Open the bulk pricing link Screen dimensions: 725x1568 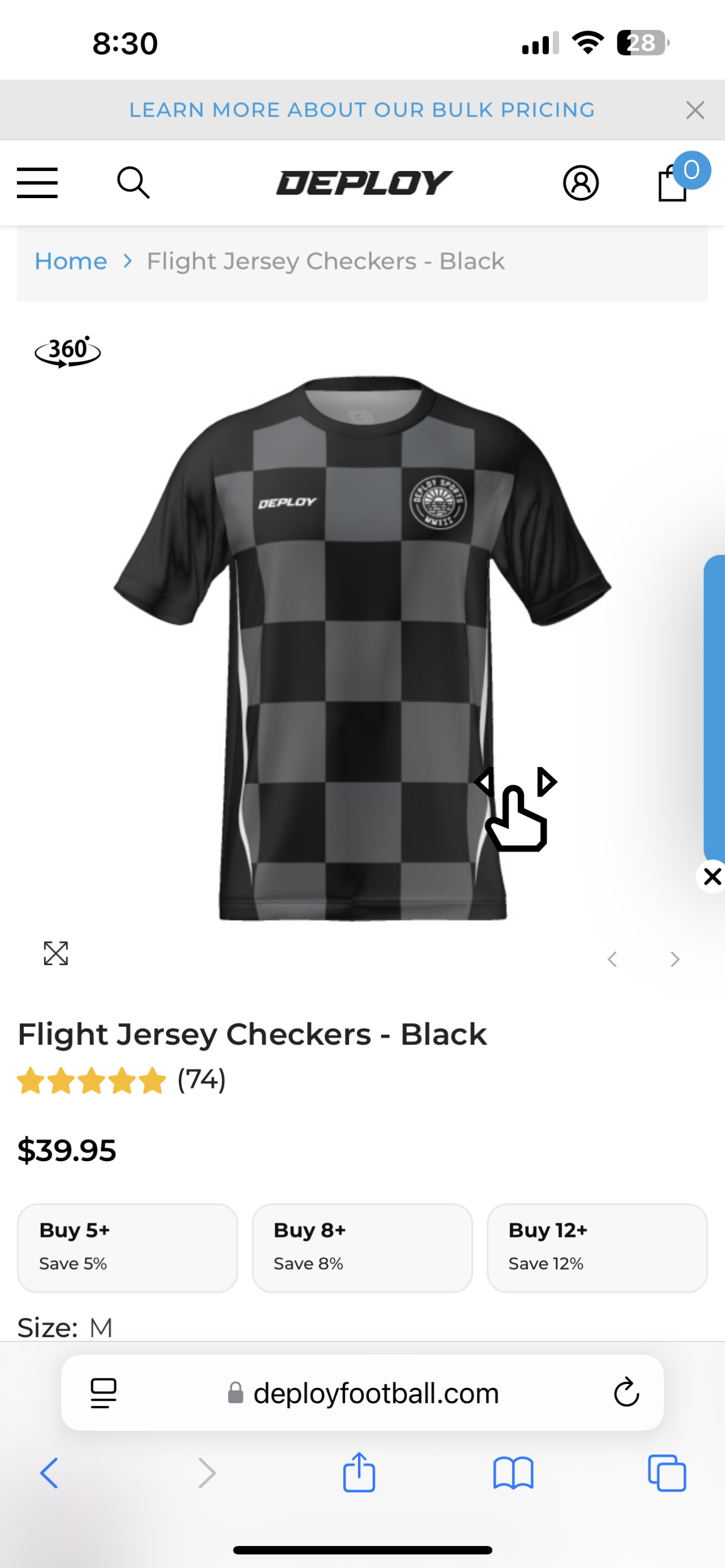pos(362,110)
